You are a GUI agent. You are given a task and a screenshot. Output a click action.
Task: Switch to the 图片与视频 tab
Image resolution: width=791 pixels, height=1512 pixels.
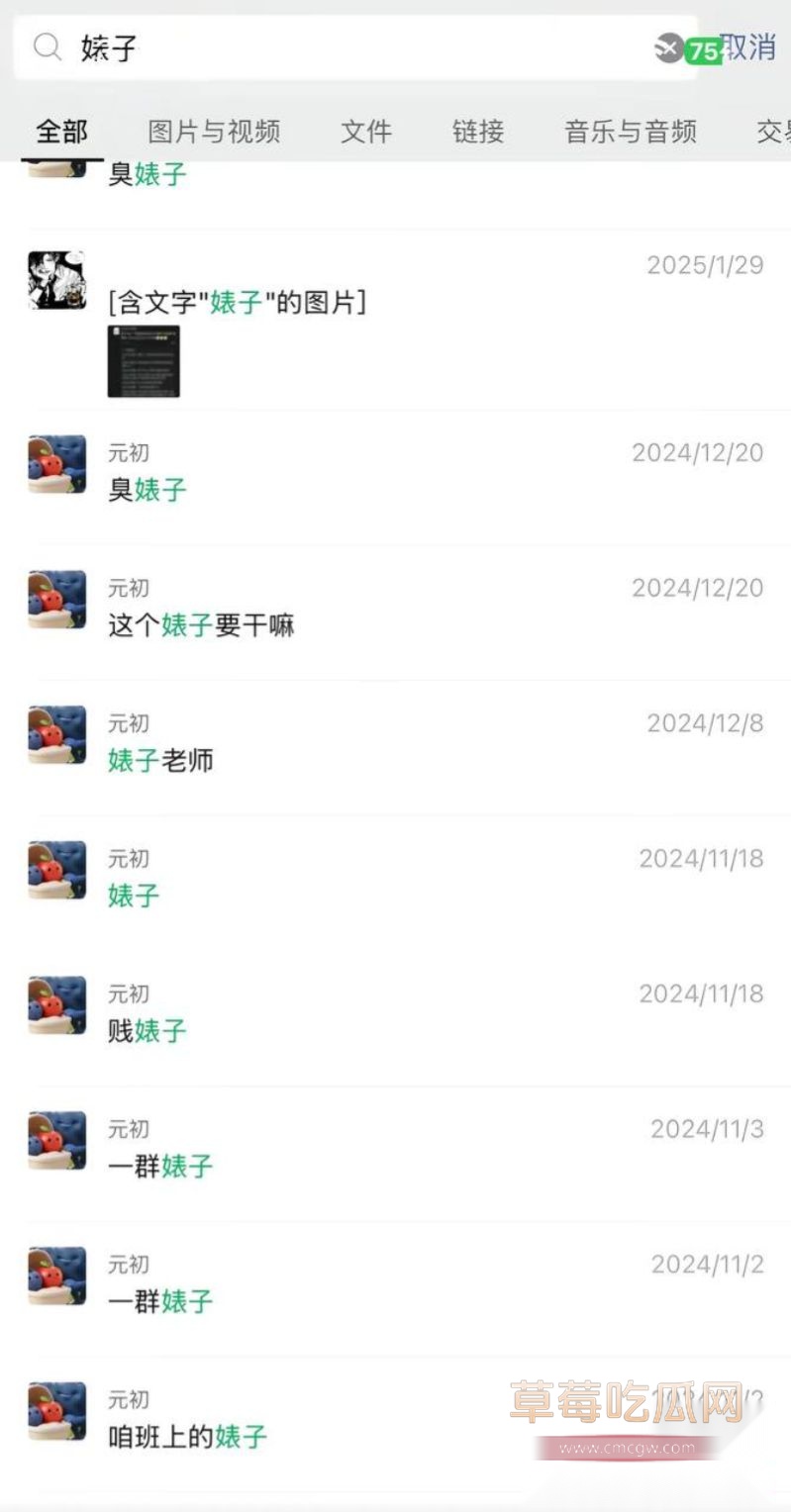pos(214,131)
